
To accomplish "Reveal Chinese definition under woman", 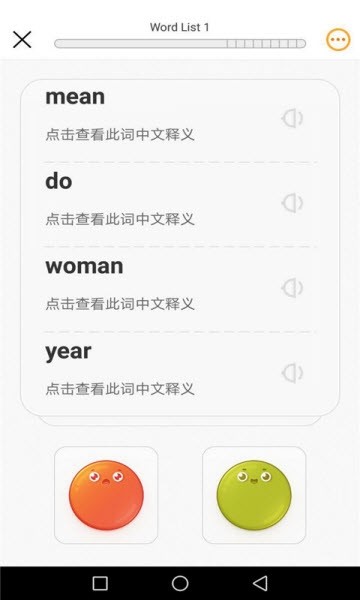I will click(120, 304).
